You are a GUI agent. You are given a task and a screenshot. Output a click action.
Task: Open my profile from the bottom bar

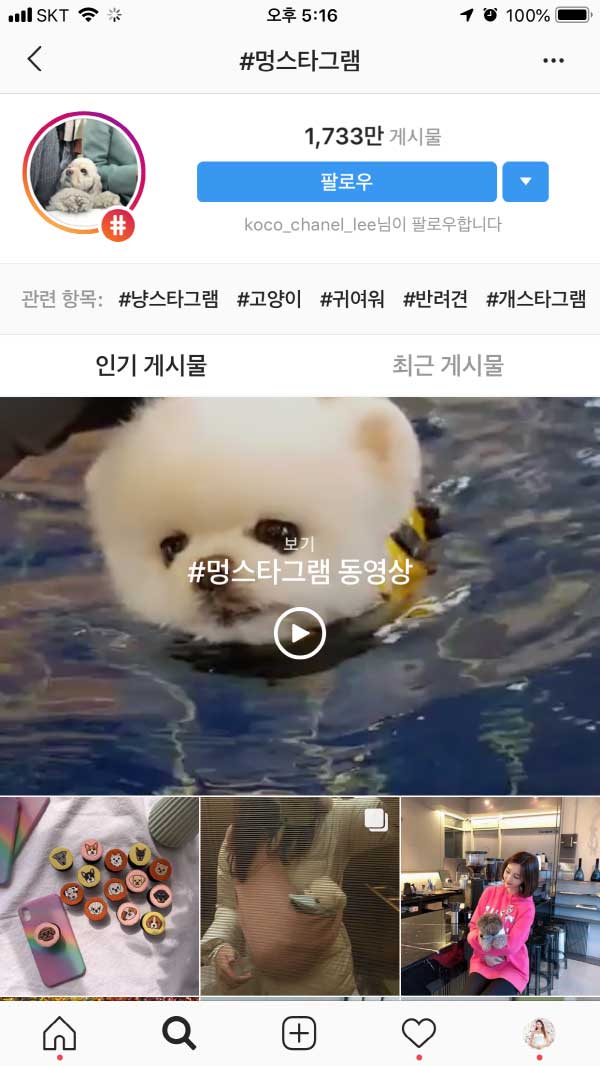[539, 1033]
